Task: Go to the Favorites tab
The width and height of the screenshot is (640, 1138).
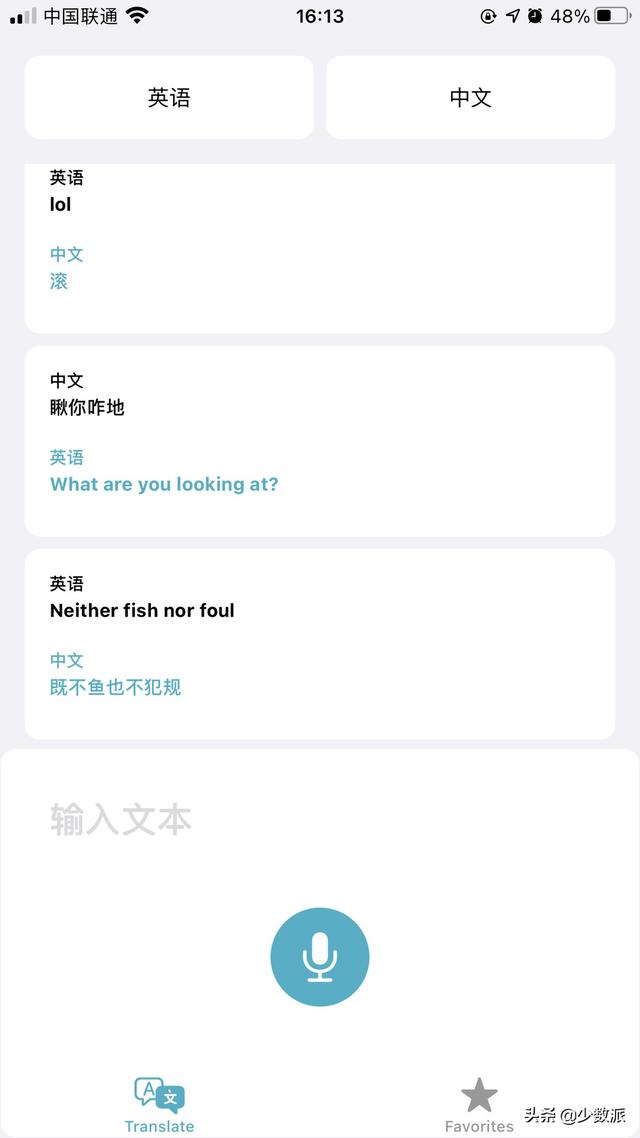Action: coord(479,1105)
